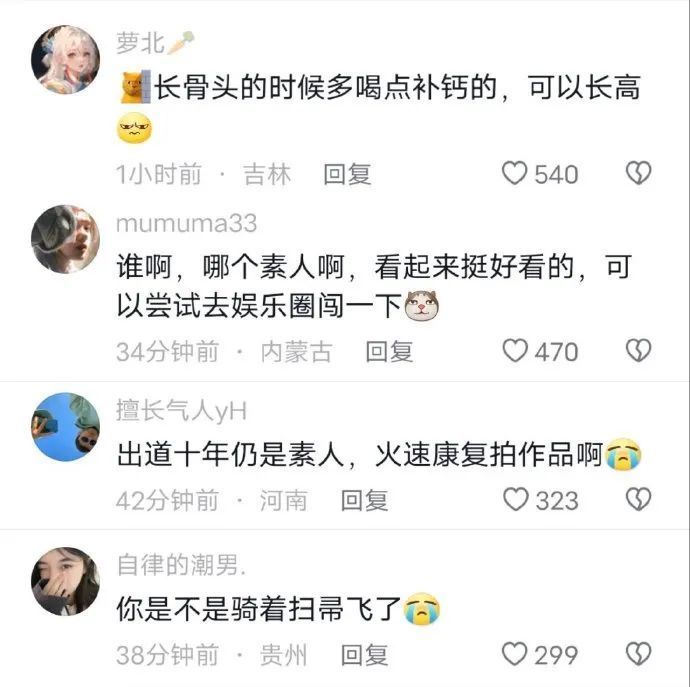Reply to 擅长气人yH's comment
The height and width of the screenshot is (687, 690).
tap(364, 500)
